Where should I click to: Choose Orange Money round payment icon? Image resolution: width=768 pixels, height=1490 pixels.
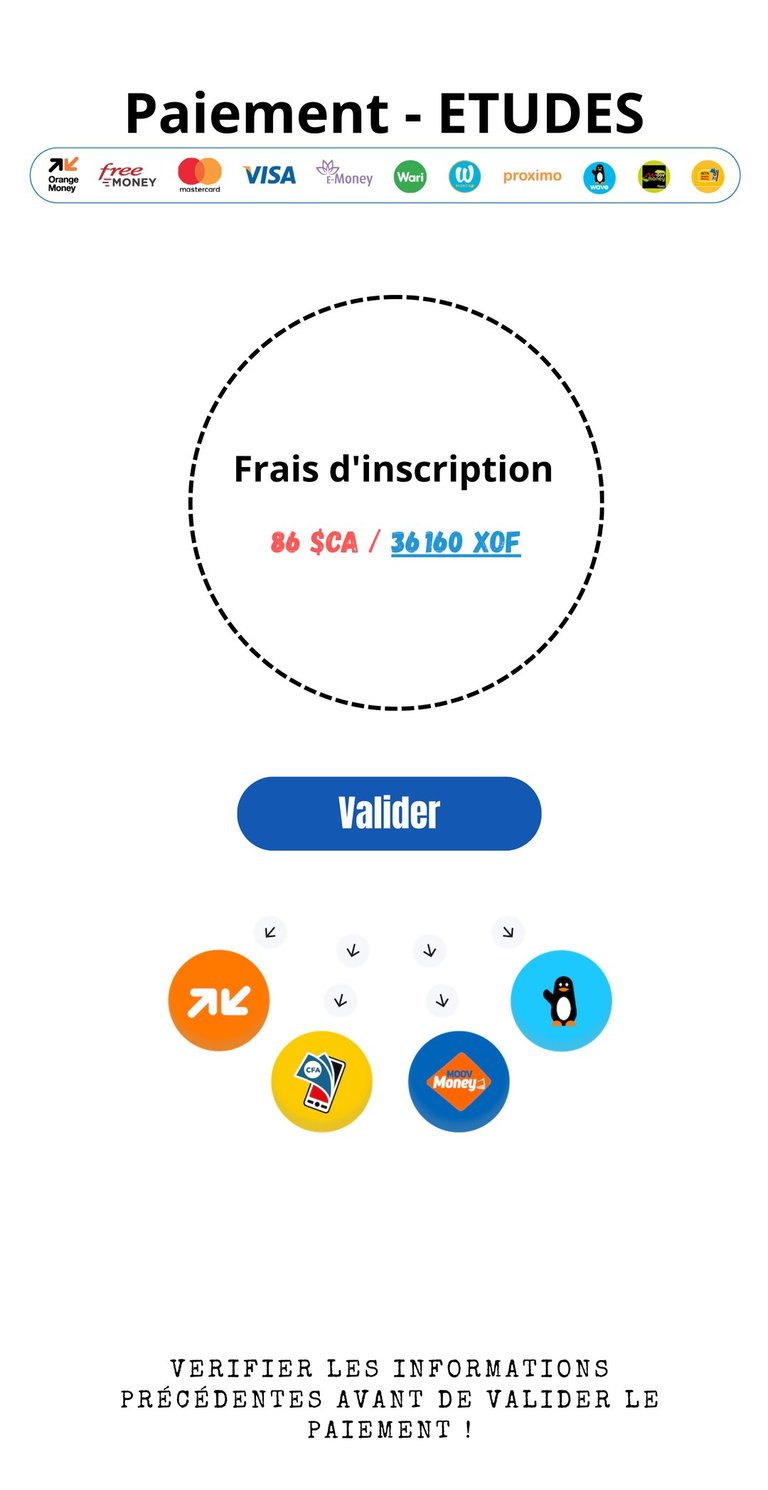tap(219, 1001)
